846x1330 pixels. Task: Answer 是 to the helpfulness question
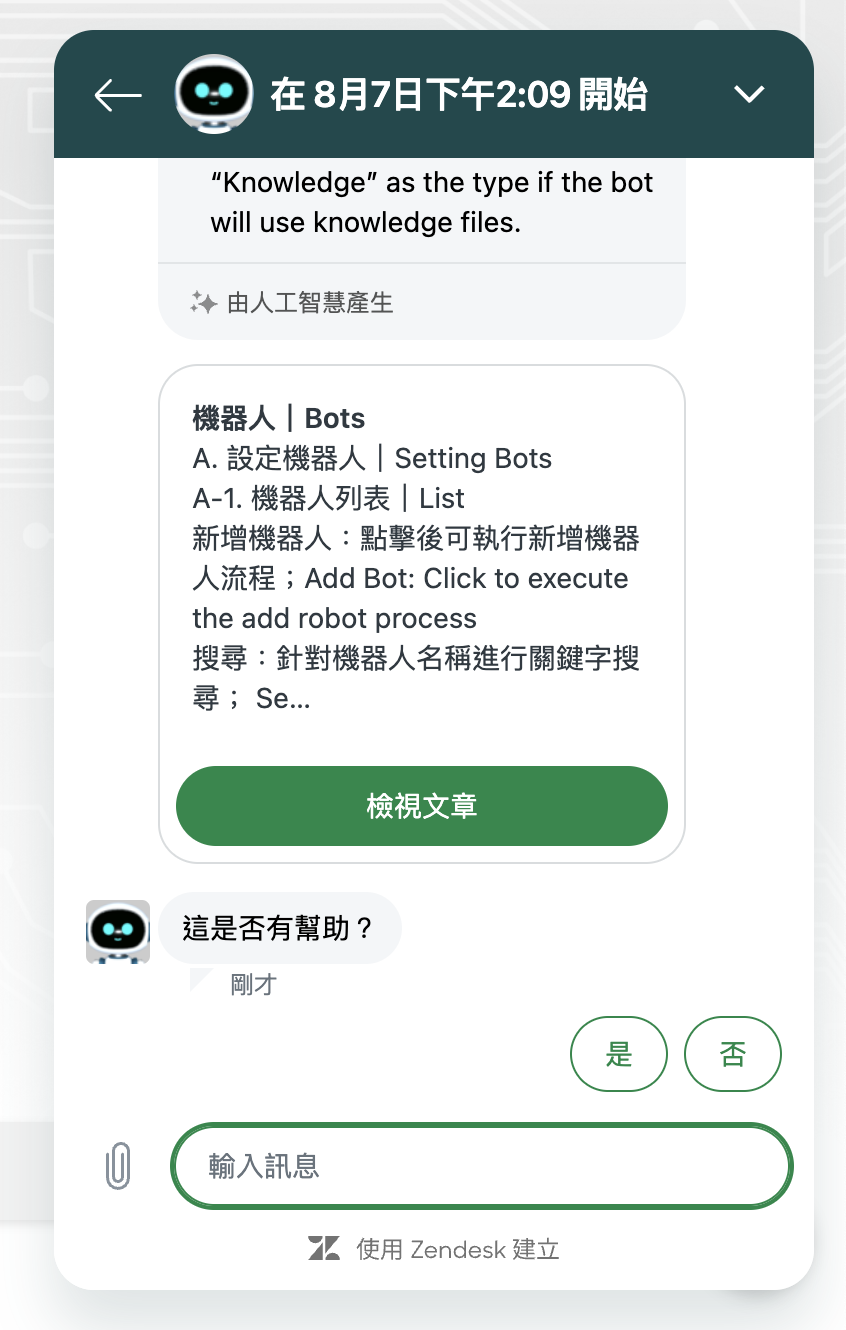click(x=618, y=1054)
